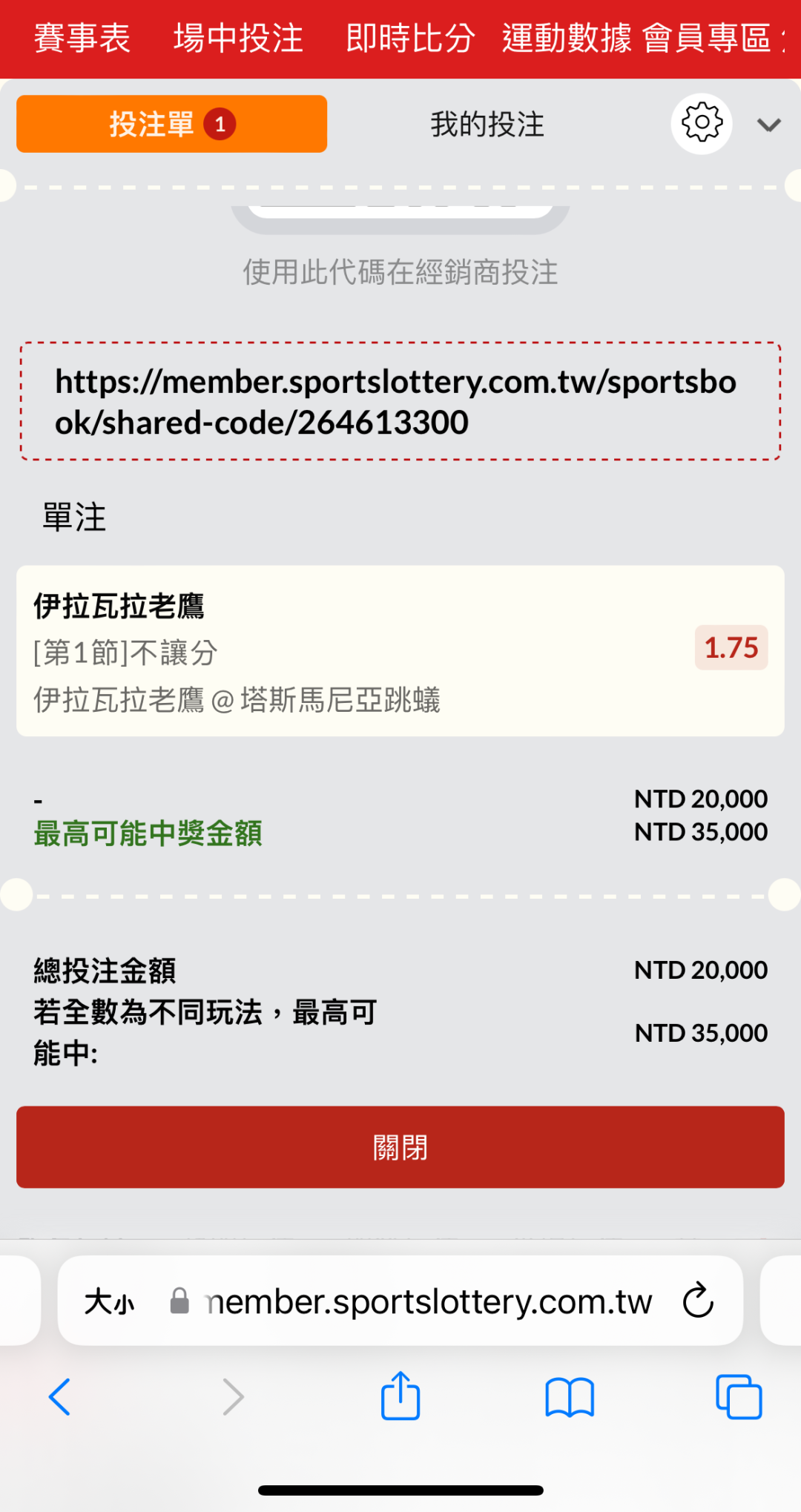Go to 運動數據 sports data
The image size is (801, 1512).
tap(567, 38)
